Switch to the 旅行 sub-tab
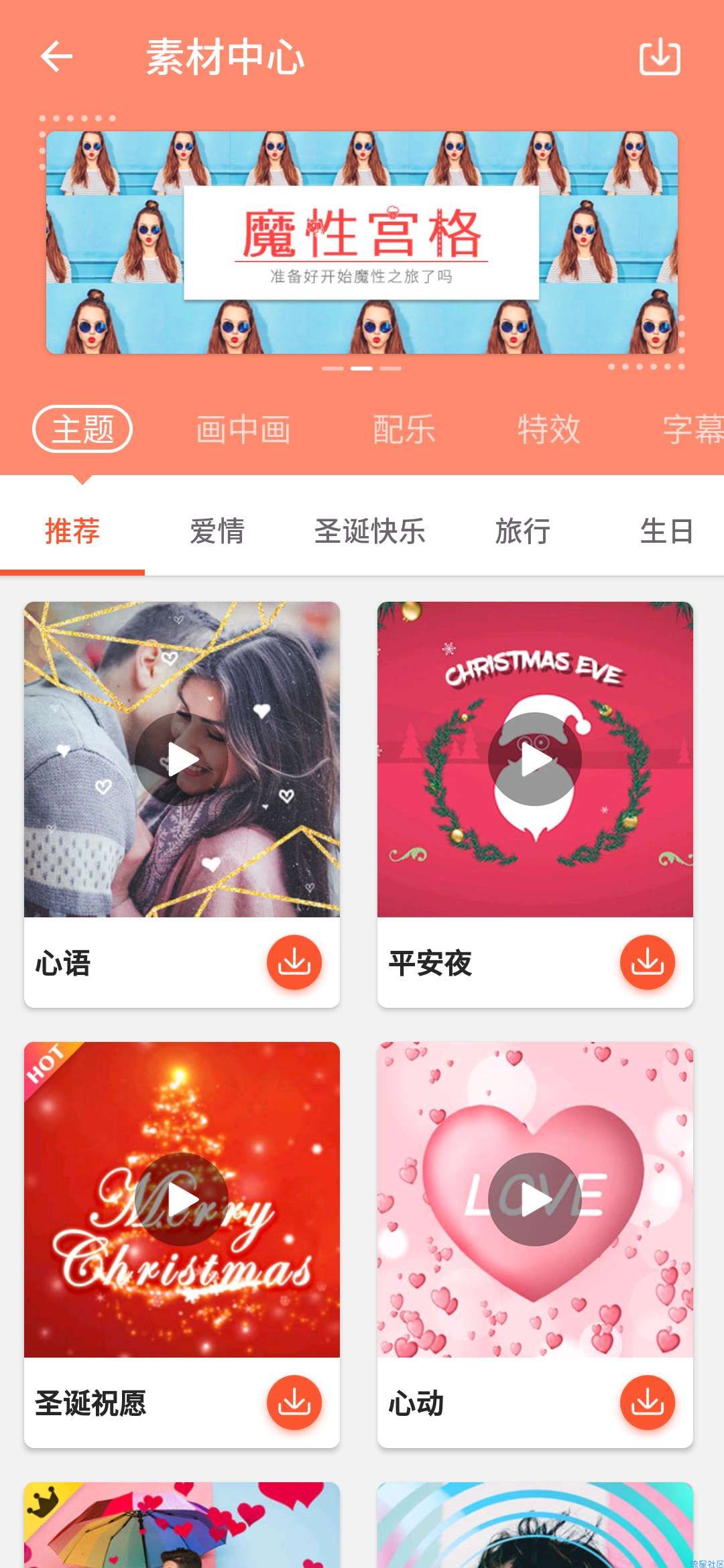Screen dimensions: 724x1568 point(523,531)
